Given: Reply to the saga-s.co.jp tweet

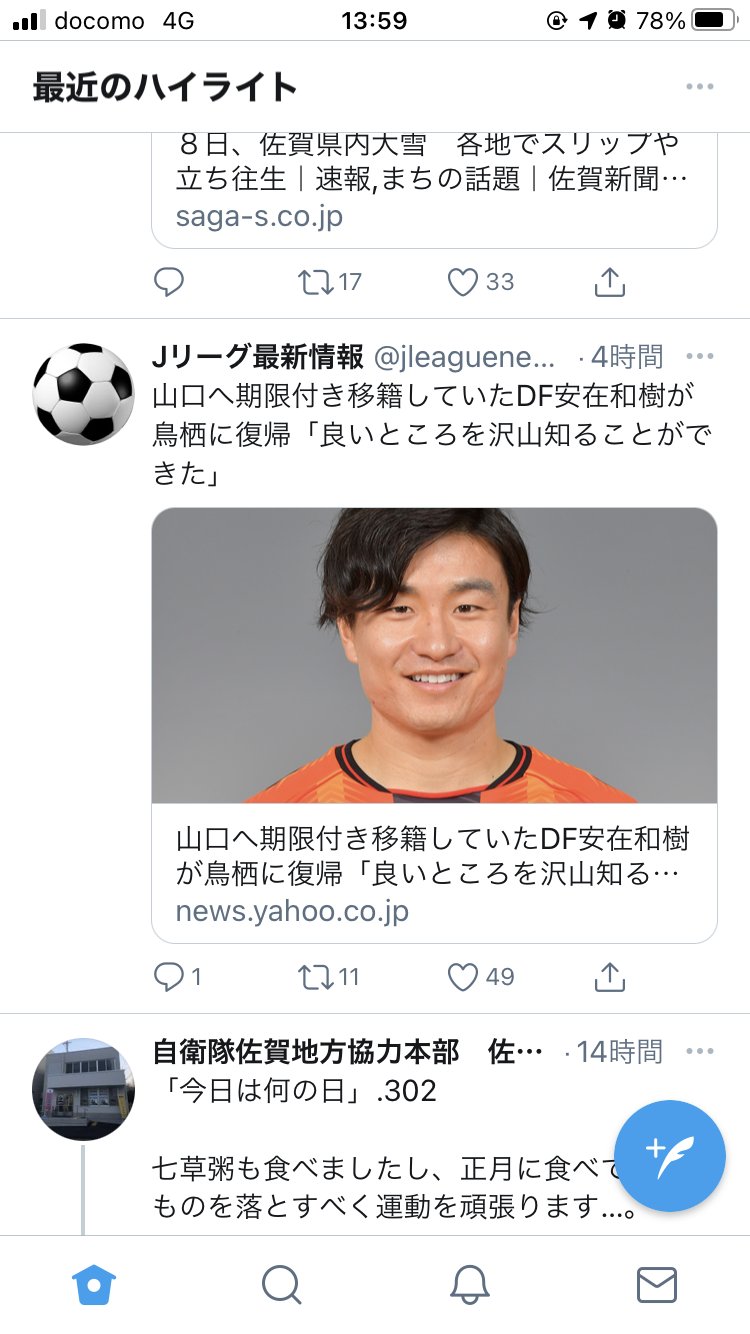Looking at the screenshot, I should 169,283.
